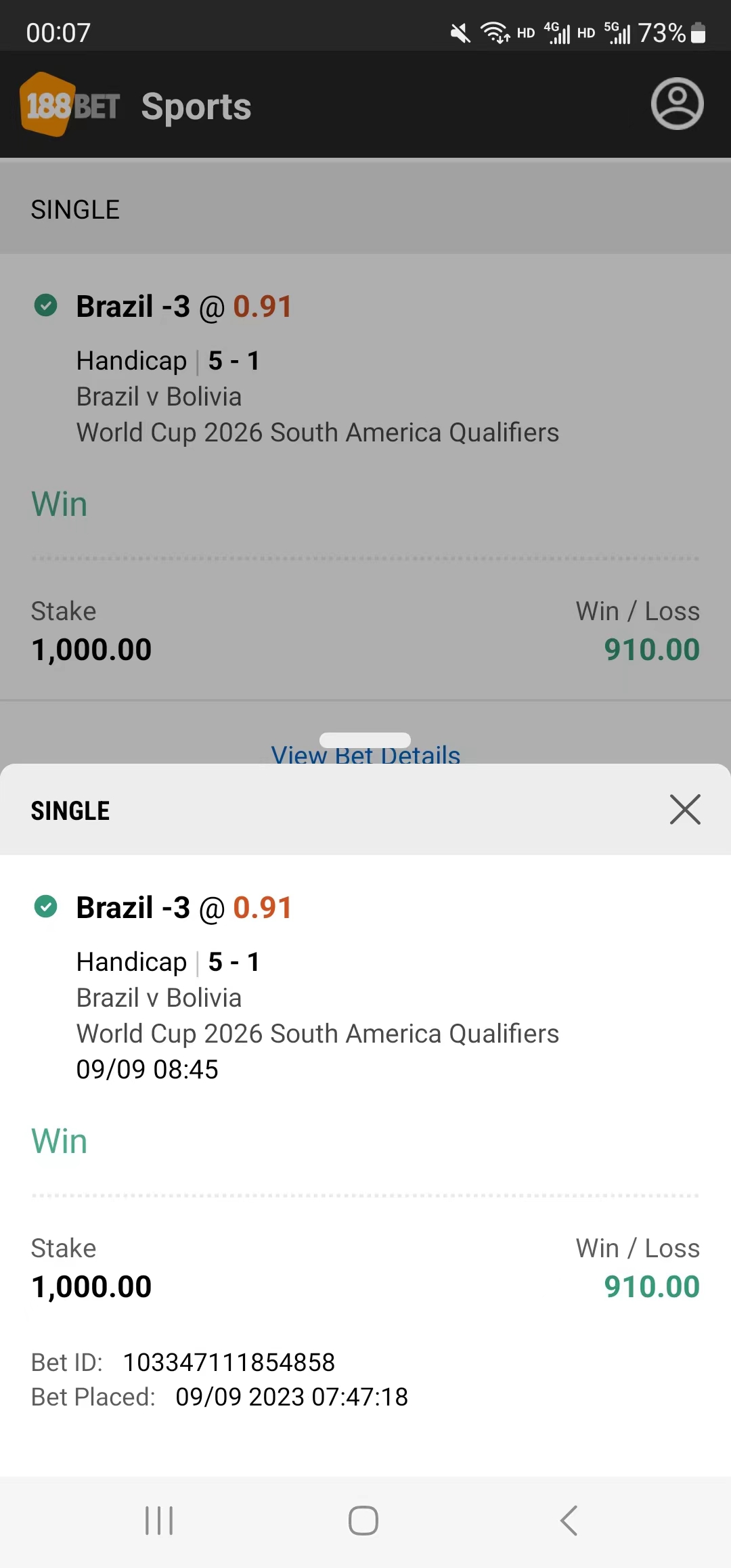Select the Sports header menu item

(x=196, y=106)
